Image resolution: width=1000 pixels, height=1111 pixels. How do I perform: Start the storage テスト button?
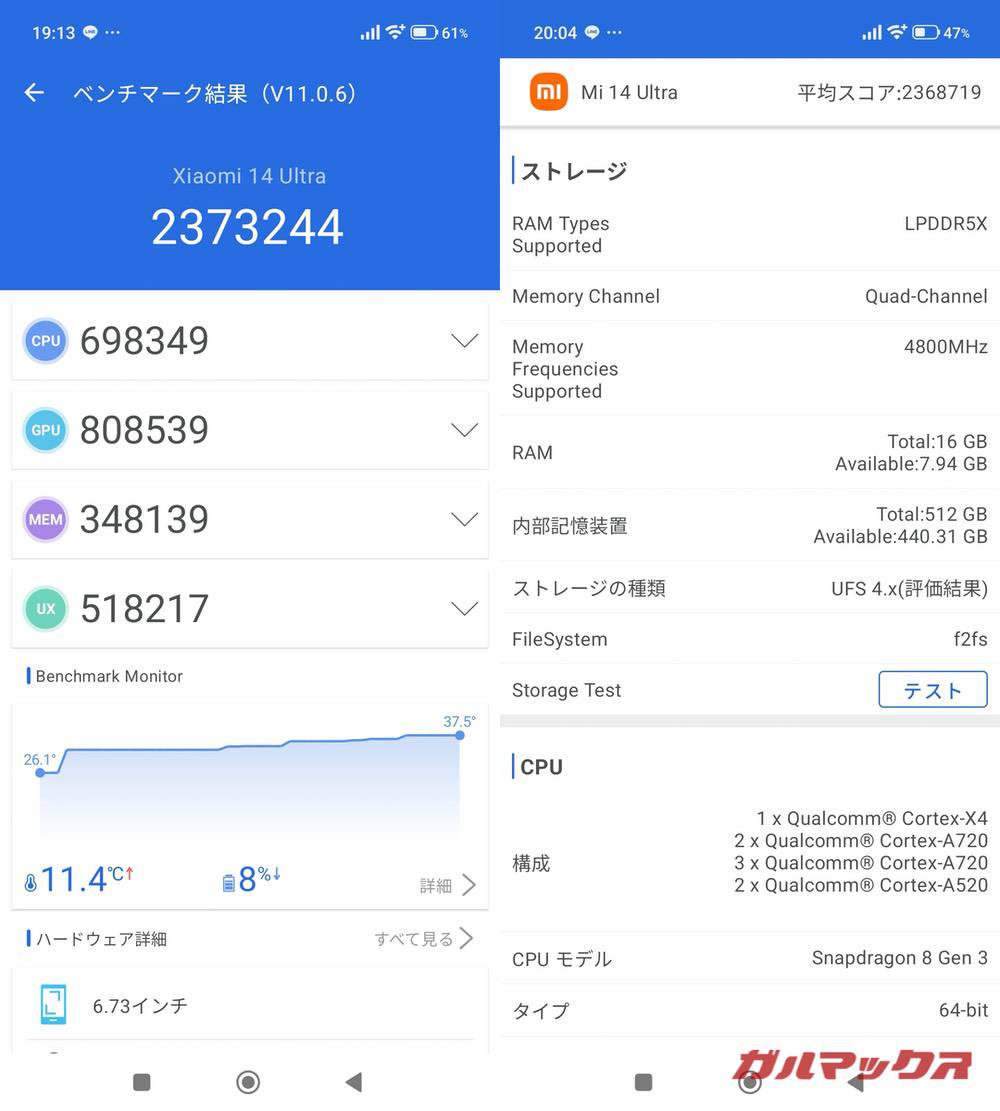[932, 690]
